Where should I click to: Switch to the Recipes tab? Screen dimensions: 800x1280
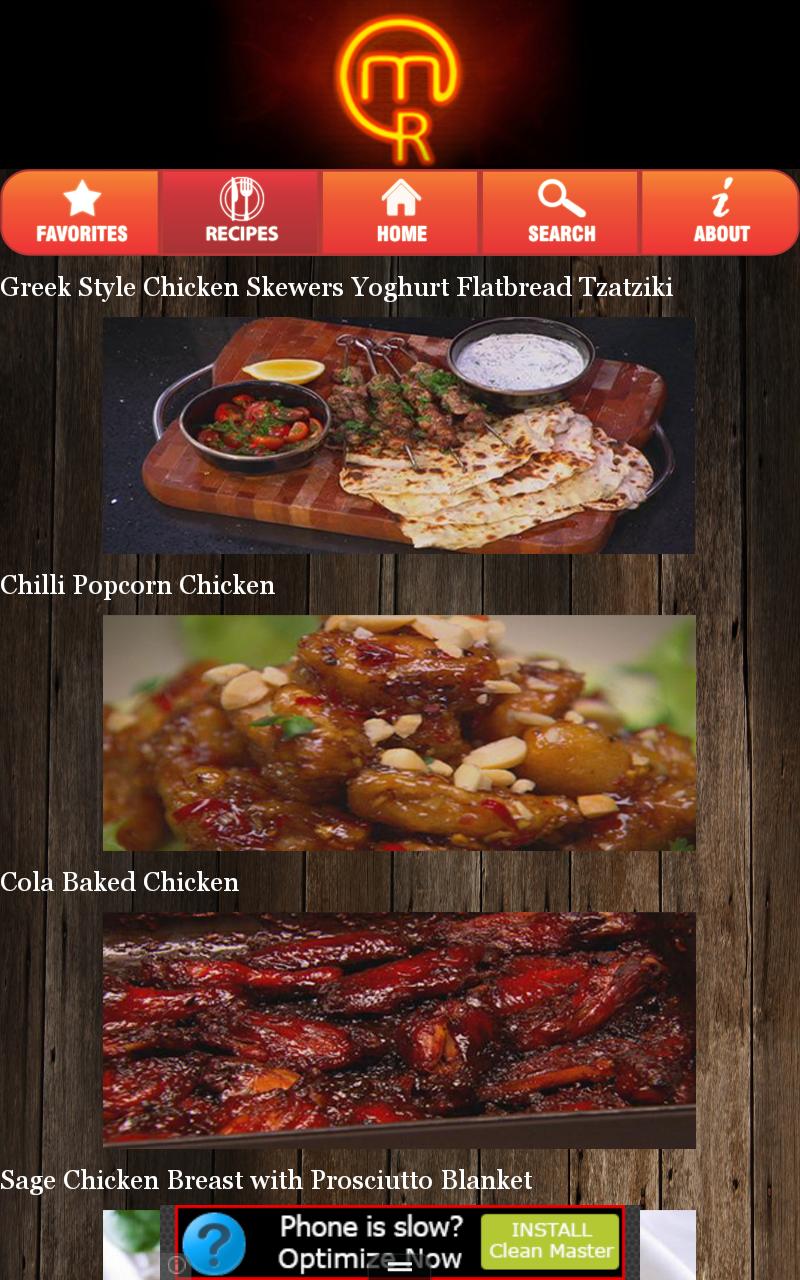click(241, 212)
